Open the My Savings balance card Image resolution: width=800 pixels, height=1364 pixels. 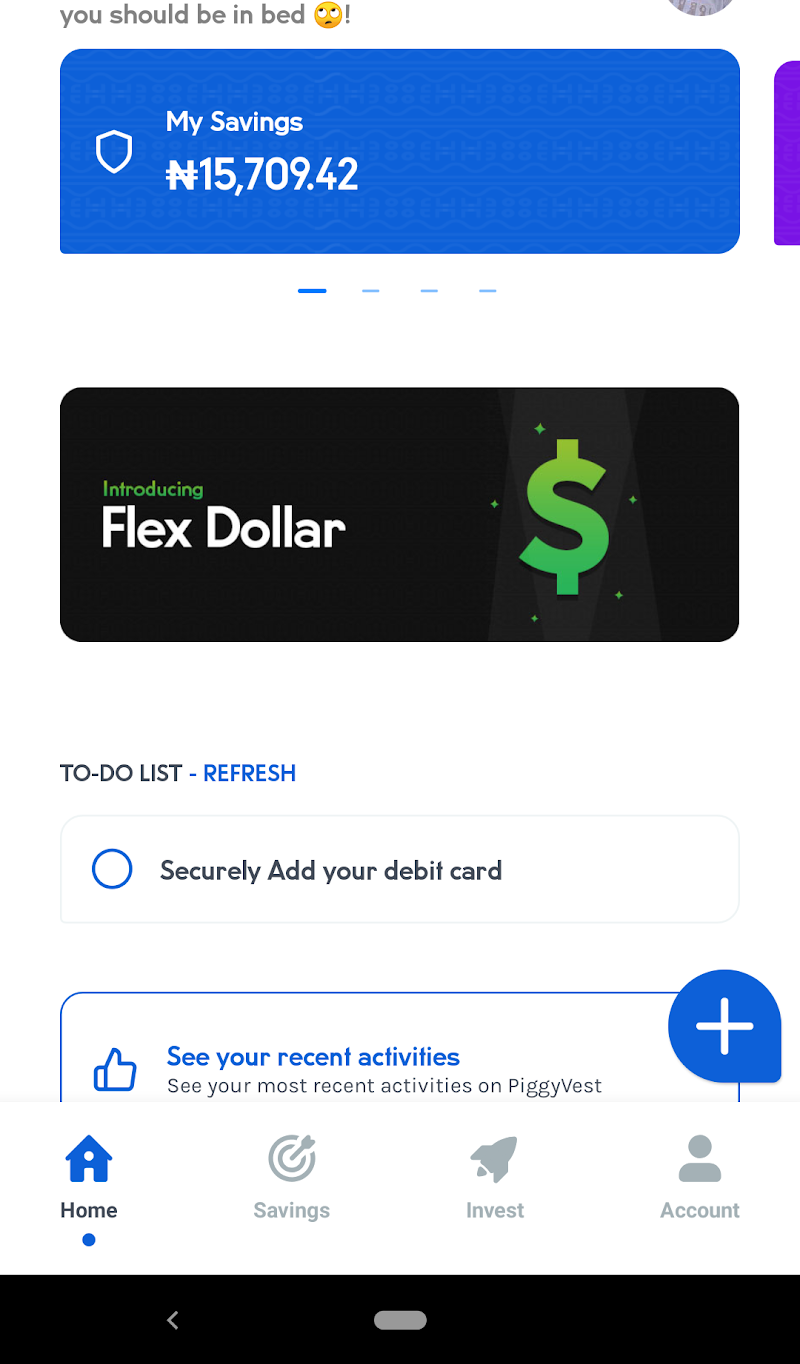tap(400, 151)
